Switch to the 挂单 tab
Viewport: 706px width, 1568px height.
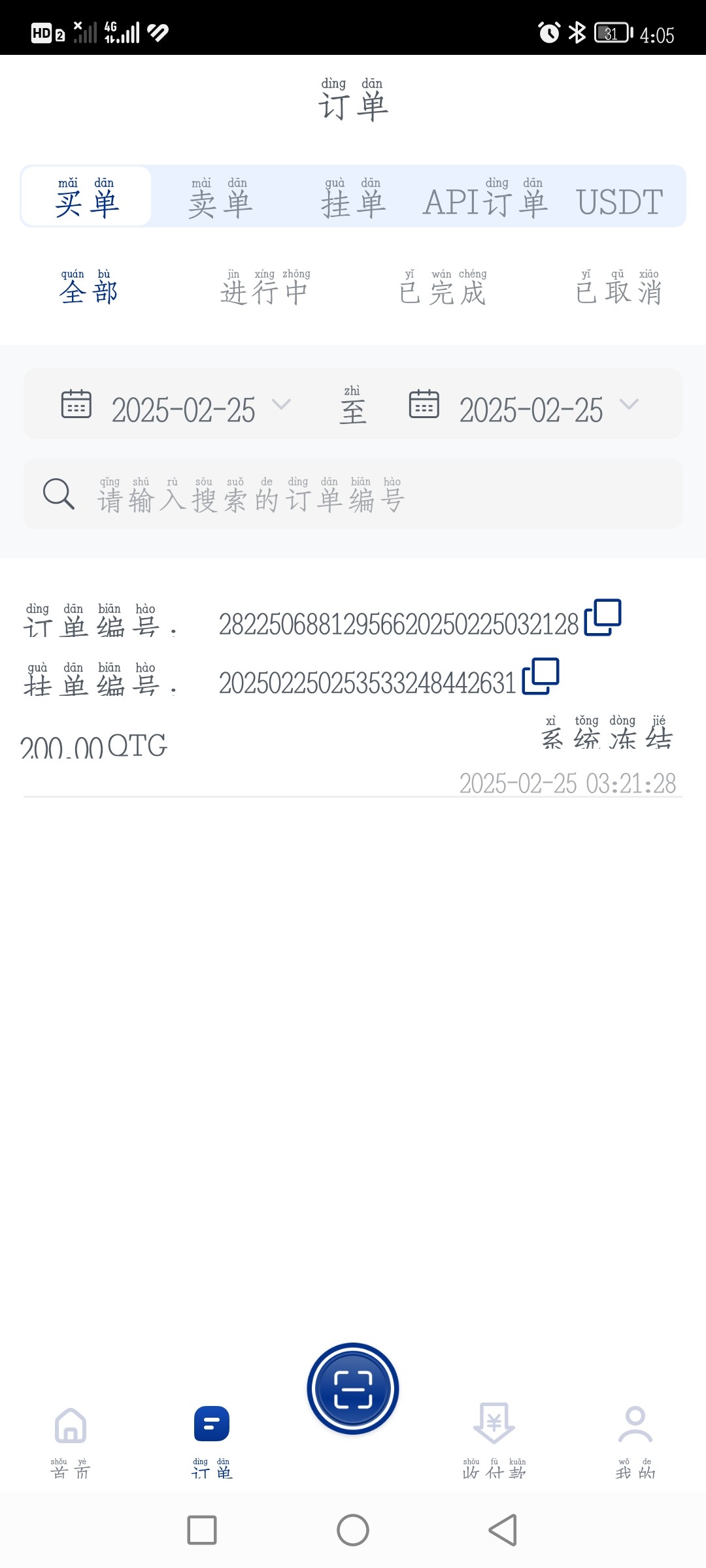click(353, 198)
